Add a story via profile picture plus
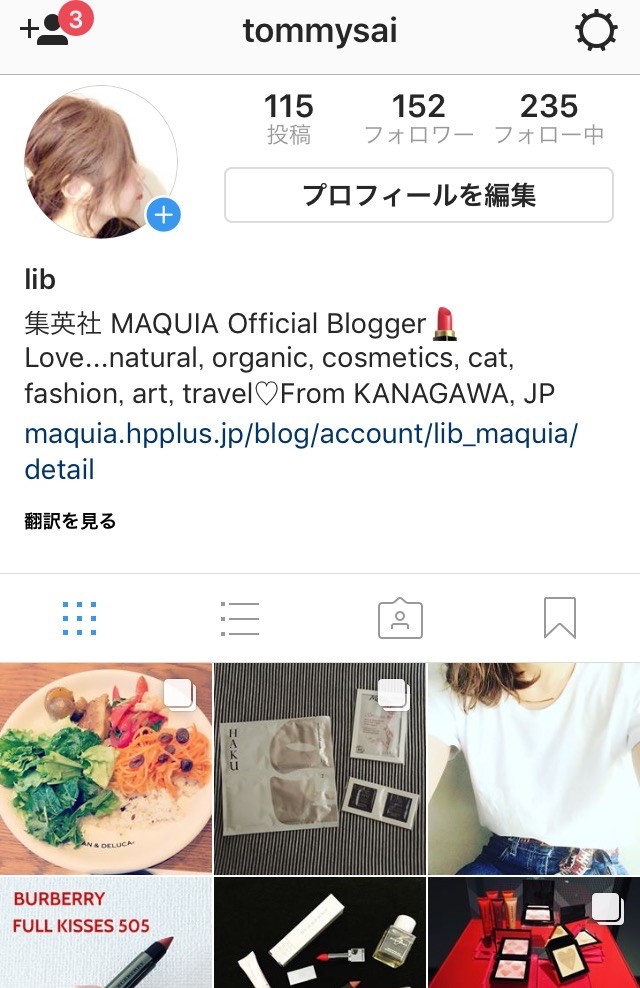This screenshot has width=640, height=988. [163, 214]
